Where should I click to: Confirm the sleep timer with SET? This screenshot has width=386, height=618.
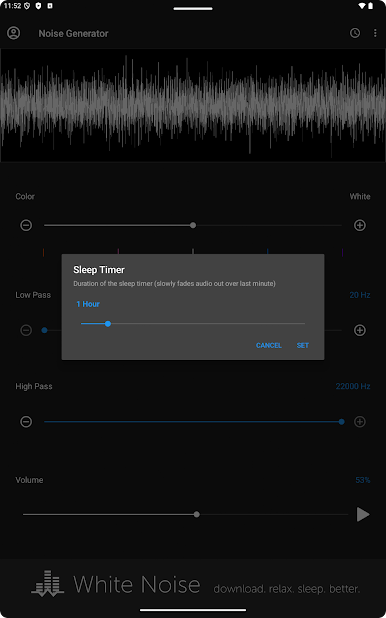[302, 345]
